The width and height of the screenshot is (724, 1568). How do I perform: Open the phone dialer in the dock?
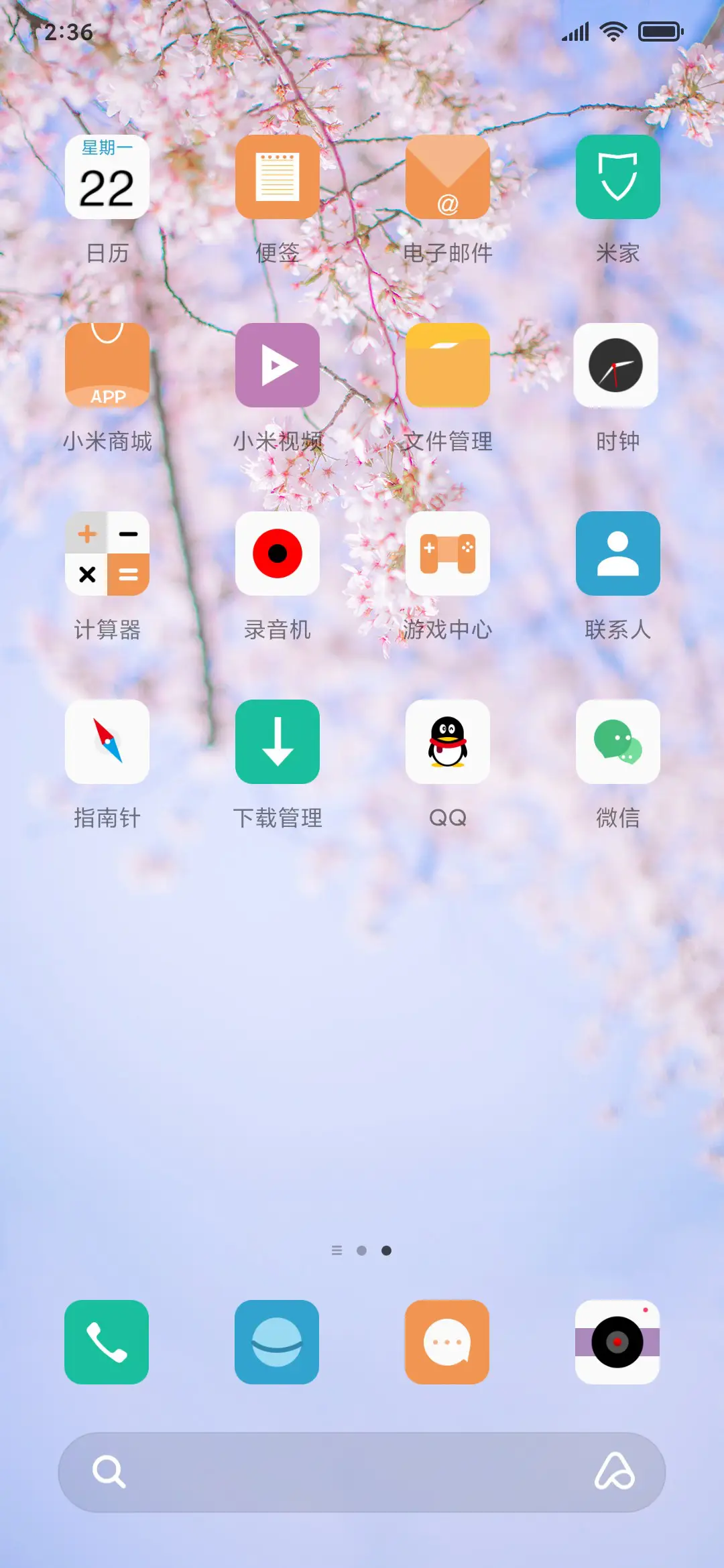(x=107, y=1342)
